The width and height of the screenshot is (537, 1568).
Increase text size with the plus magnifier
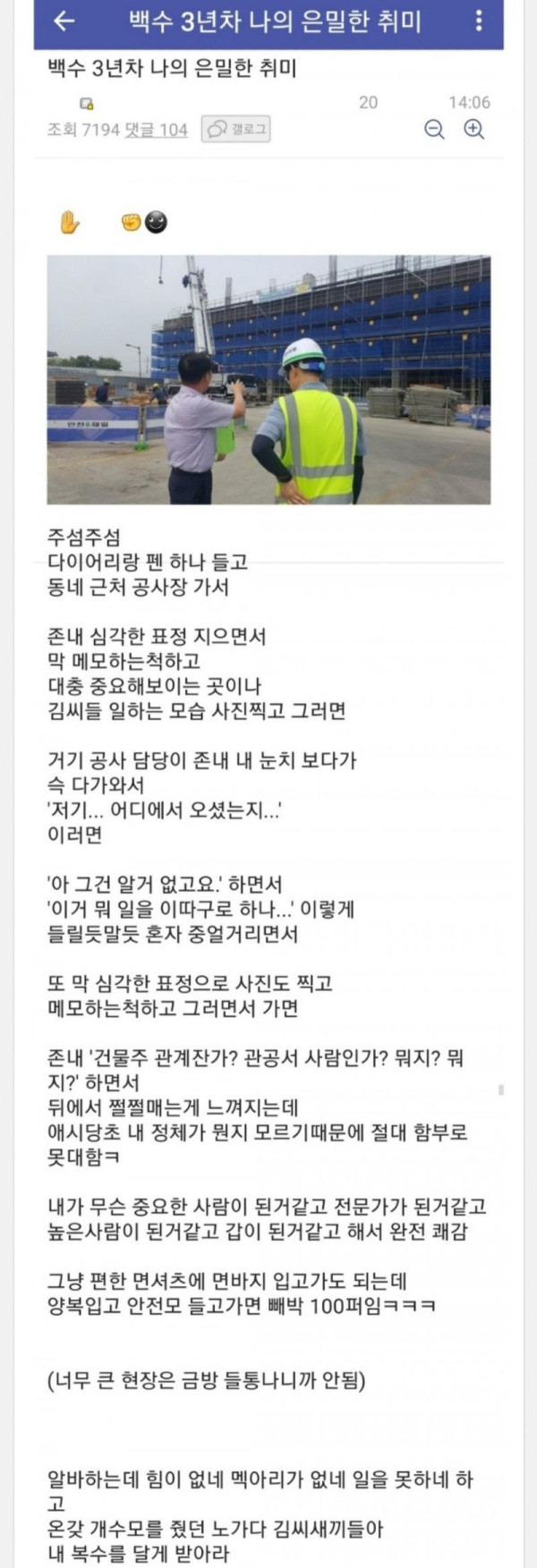[x=473, y=130]
